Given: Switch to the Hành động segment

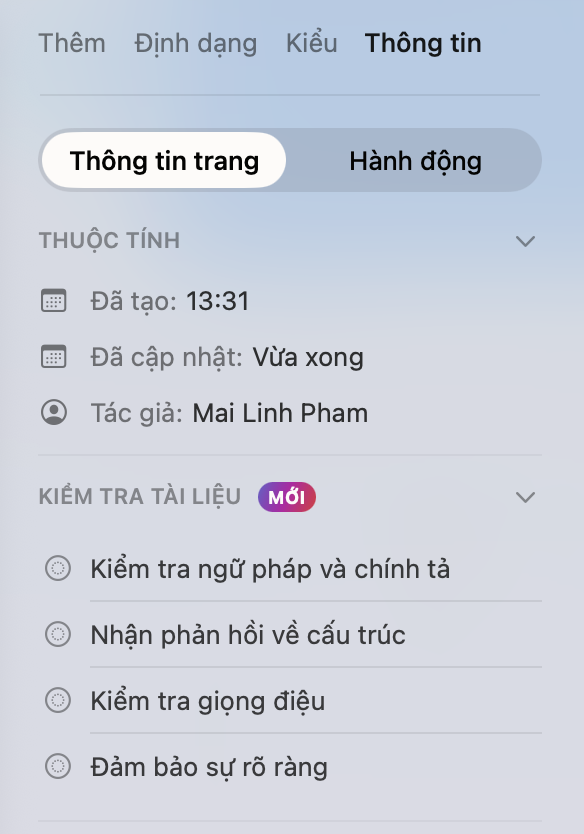Looking at the screenshot, I should (415, 160).
